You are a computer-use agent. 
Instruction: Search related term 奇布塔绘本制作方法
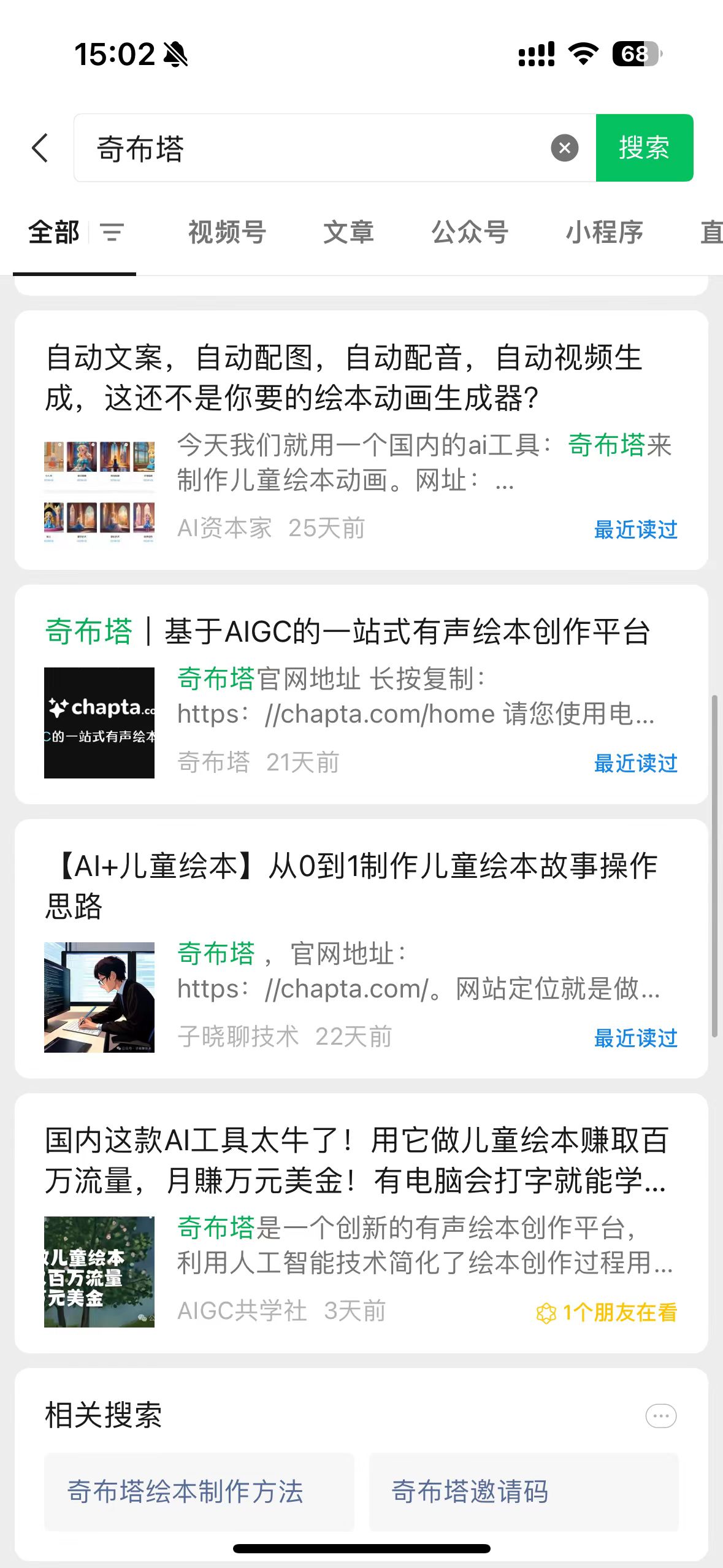click(199, 1491)
